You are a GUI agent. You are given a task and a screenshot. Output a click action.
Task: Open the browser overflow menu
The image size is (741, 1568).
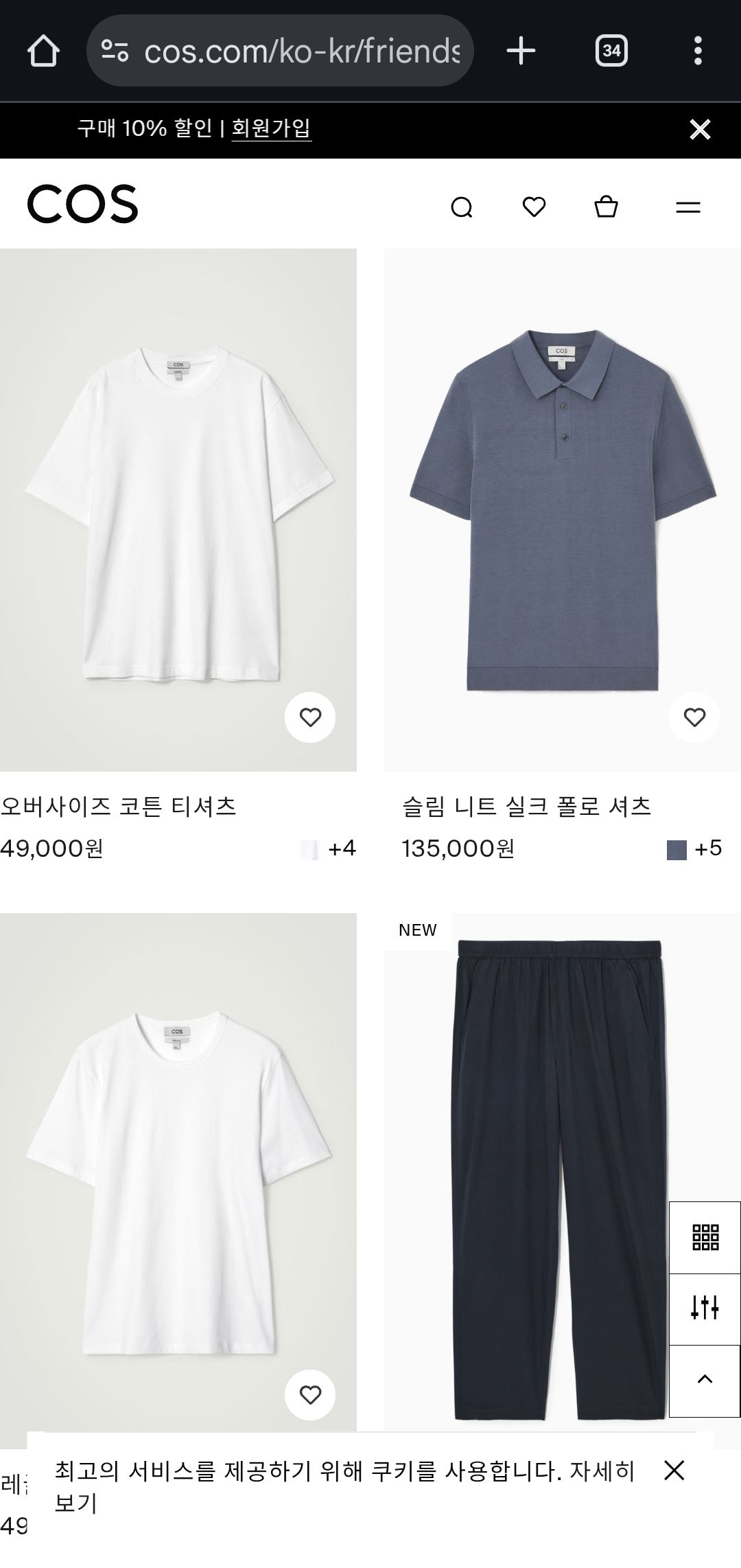(x=698, y=51)
